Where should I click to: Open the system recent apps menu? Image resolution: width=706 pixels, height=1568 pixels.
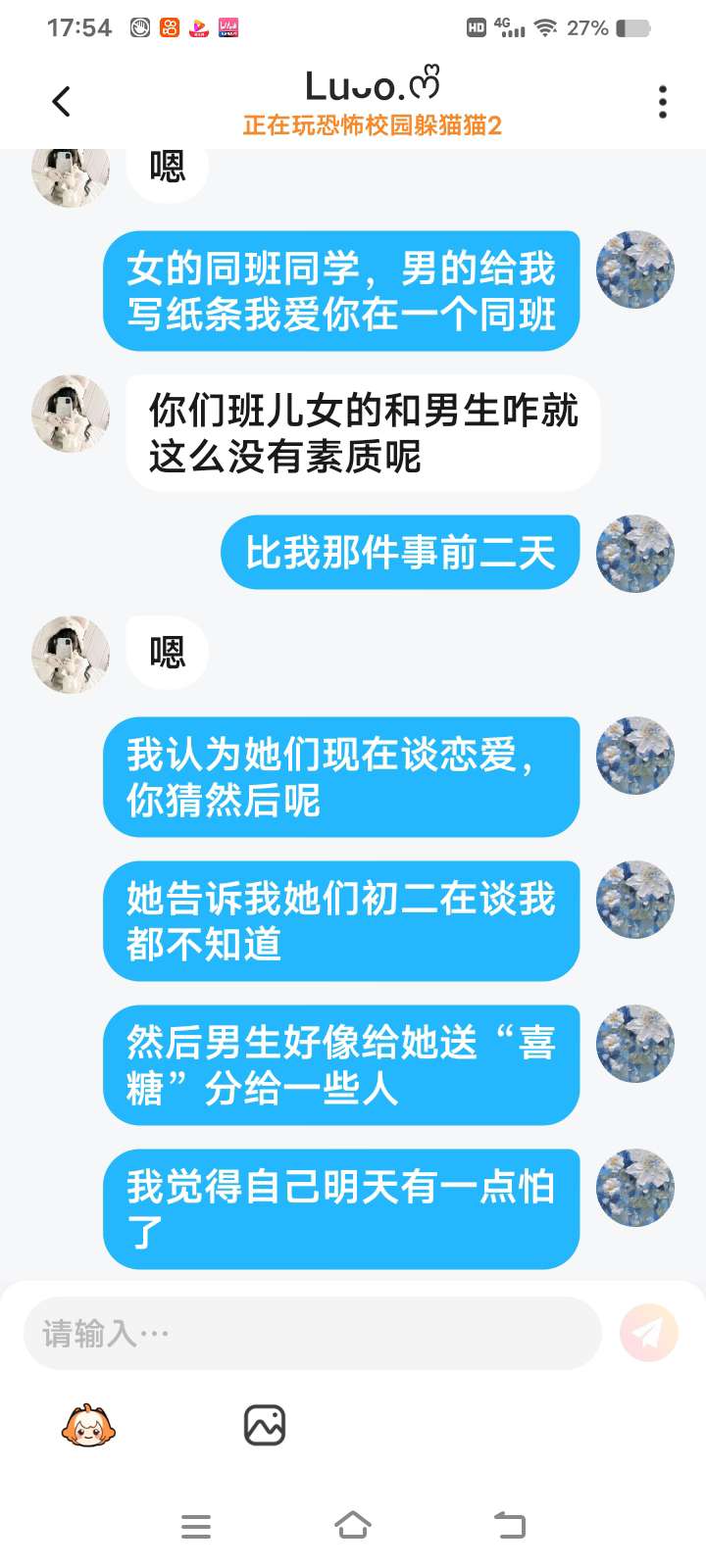(x=196, y=1526)
